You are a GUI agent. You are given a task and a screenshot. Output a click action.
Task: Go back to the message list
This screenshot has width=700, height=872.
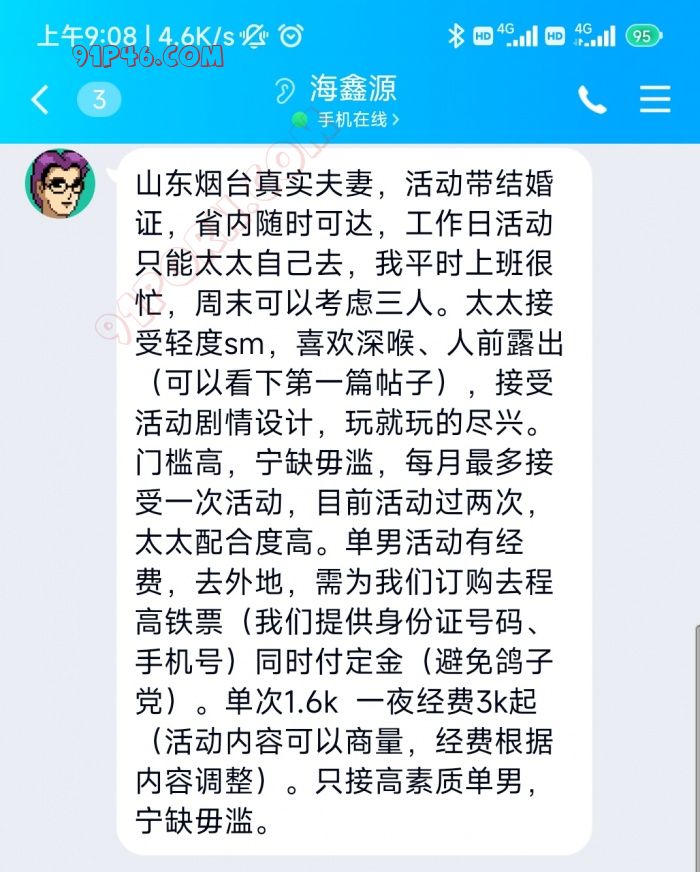click(40, 99)
